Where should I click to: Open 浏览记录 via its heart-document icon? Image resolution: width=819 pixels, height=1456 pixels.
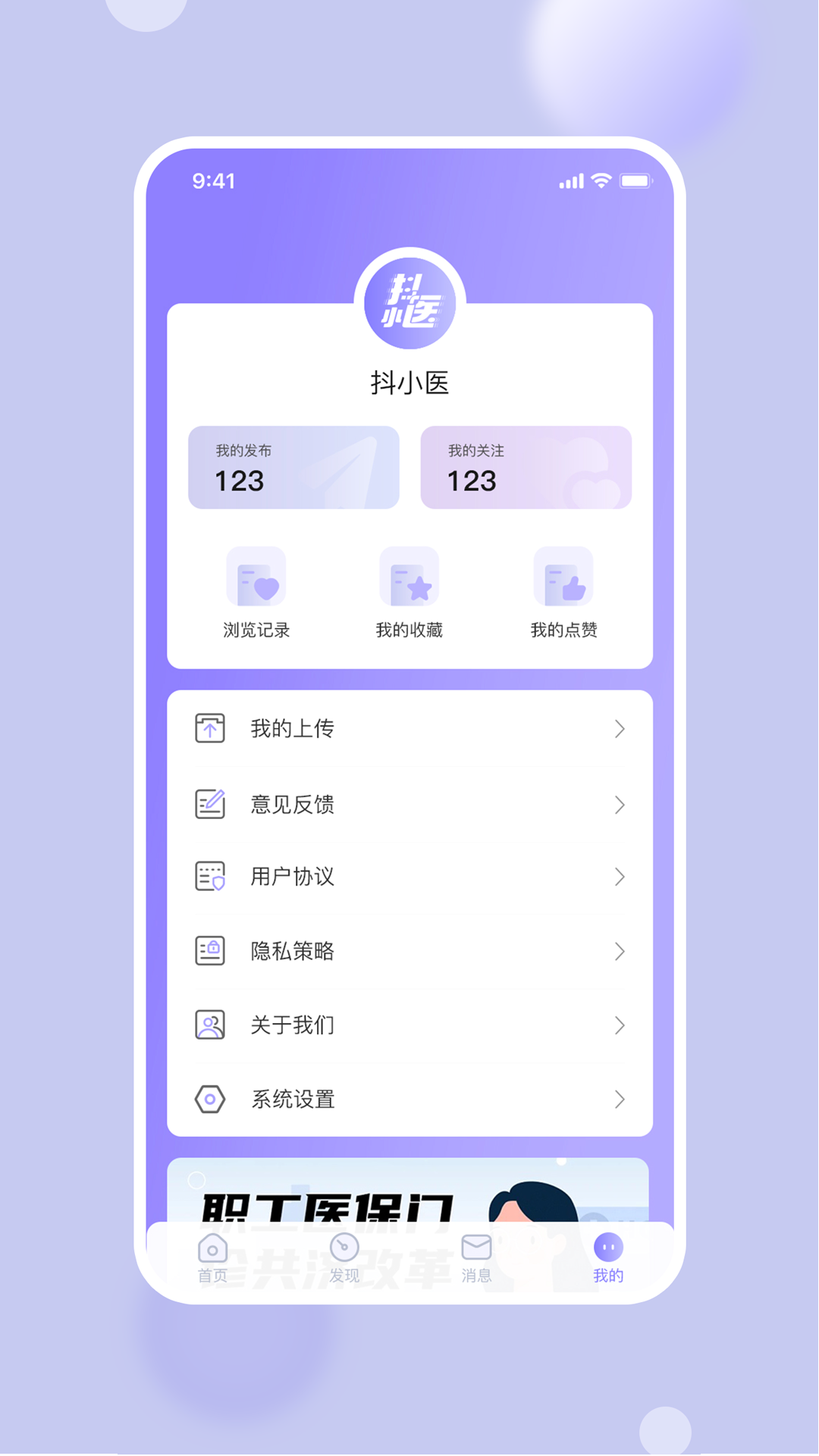pos(257,578)
